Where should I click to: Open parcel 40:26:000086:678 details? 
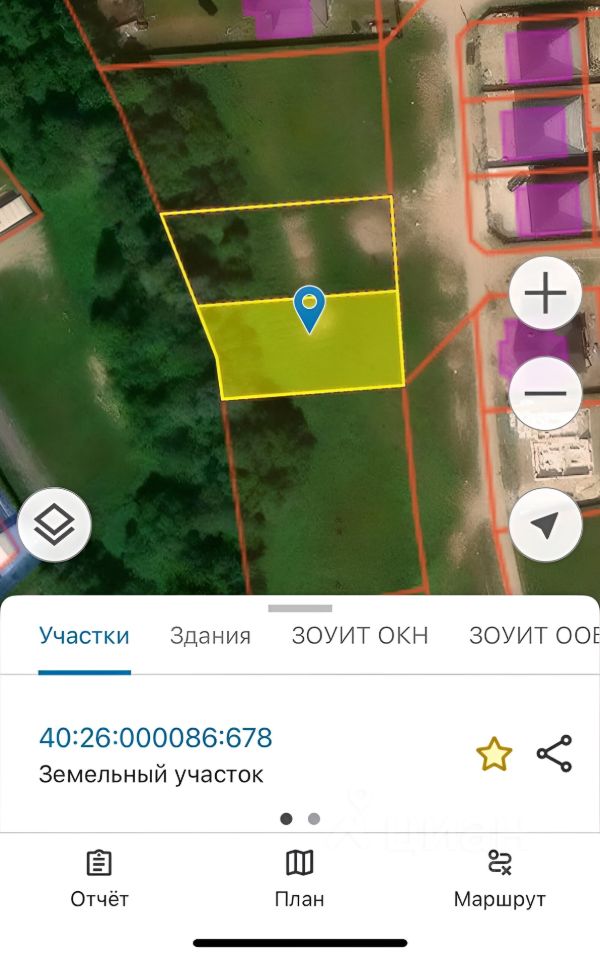tap(155, 738)
